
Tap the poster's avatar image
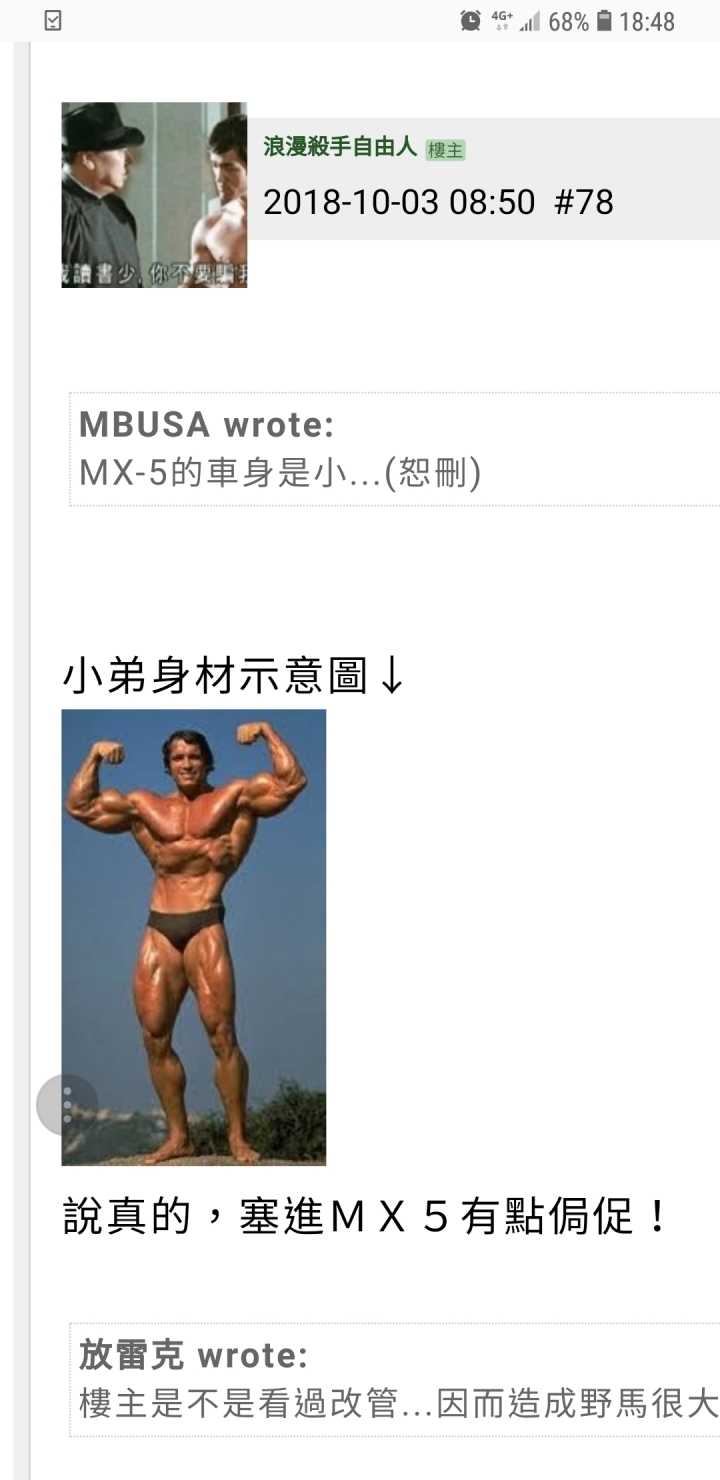click(154, 195)
